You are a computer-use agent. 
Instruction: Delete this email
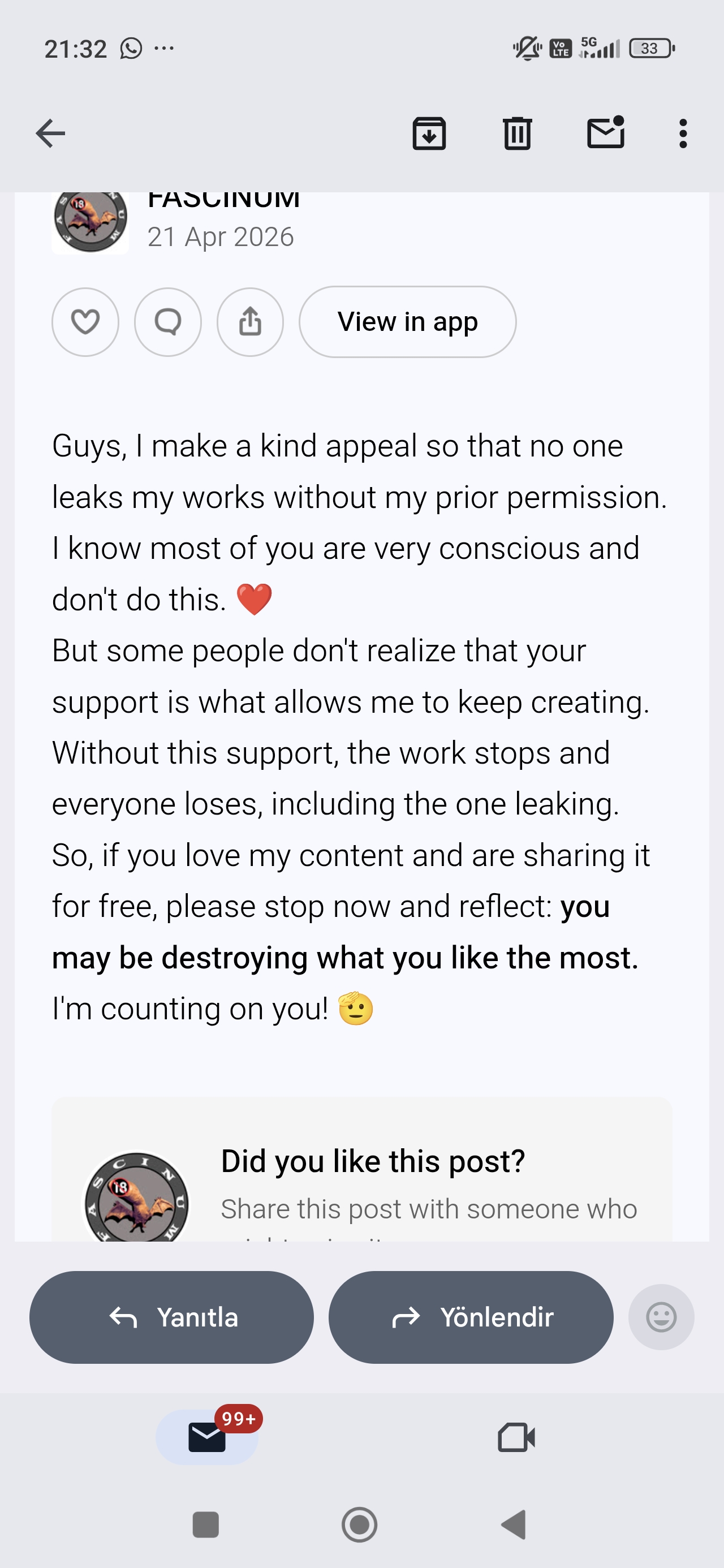(517, 133)
